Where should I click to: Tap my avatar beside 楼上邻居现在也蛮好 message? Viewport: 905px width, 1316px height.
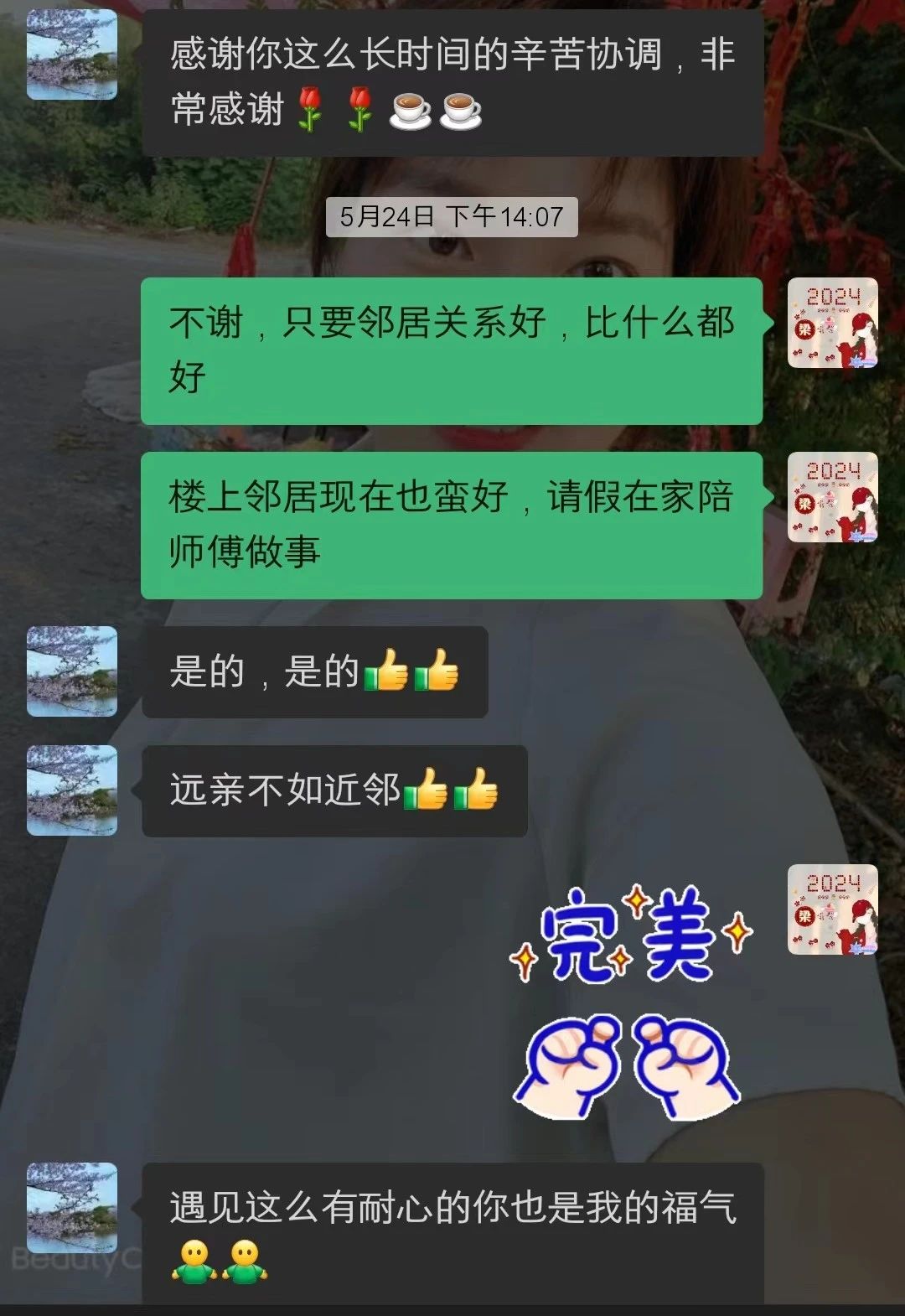tap(832, 497)
